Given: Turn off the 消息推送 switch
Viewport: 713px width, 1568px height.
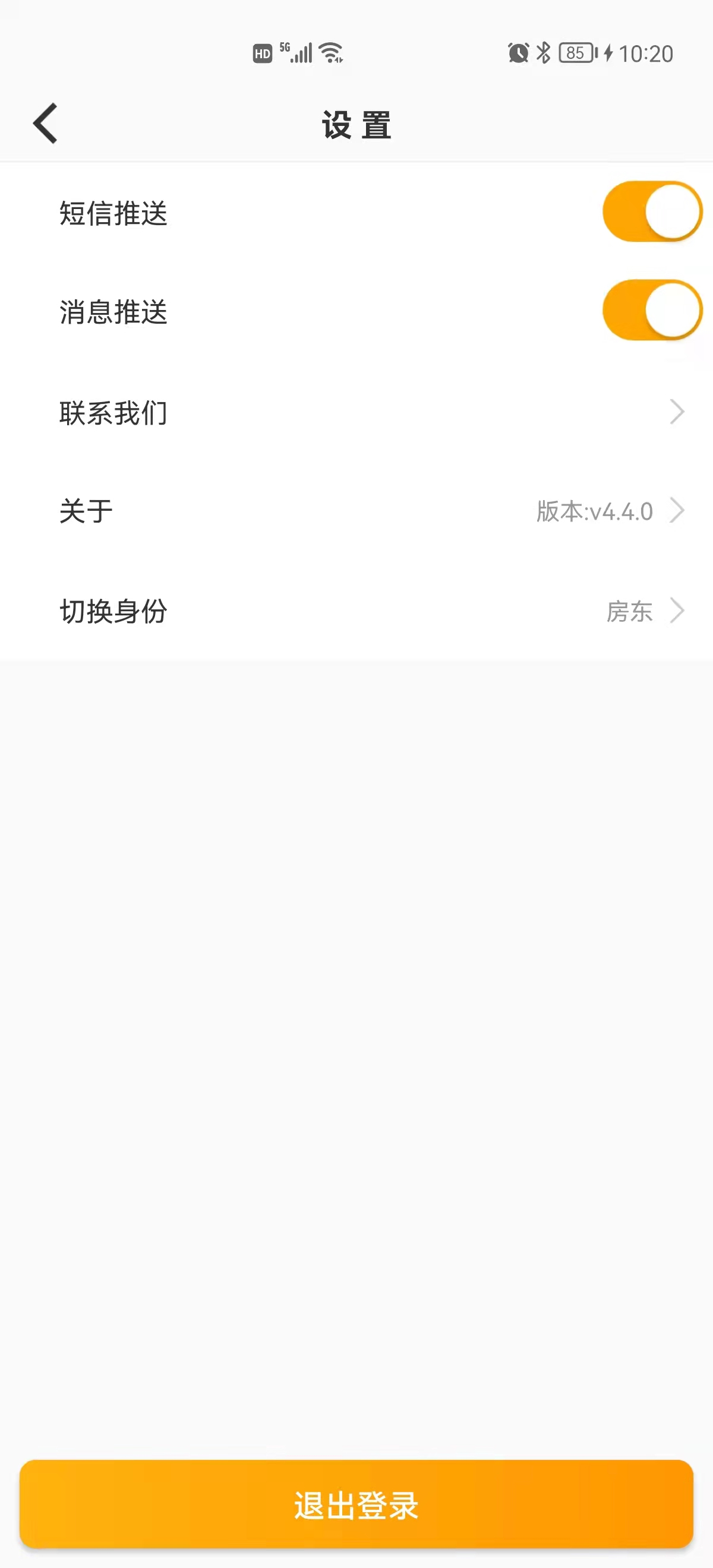Looking at the screenshot, I should [652, 311].
